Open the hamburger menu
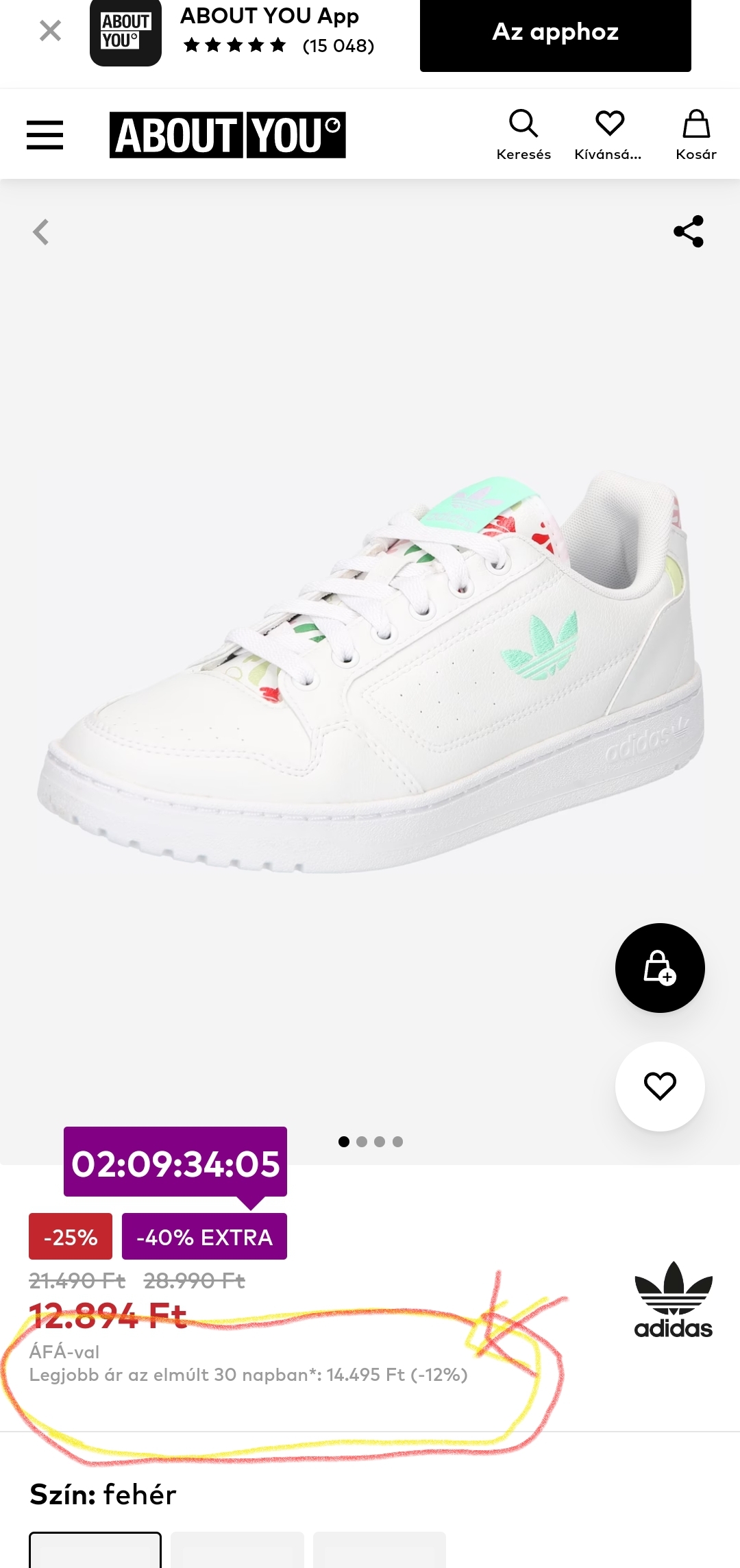The height and width of the screenshot is (1568, 740). click(45, 134)
